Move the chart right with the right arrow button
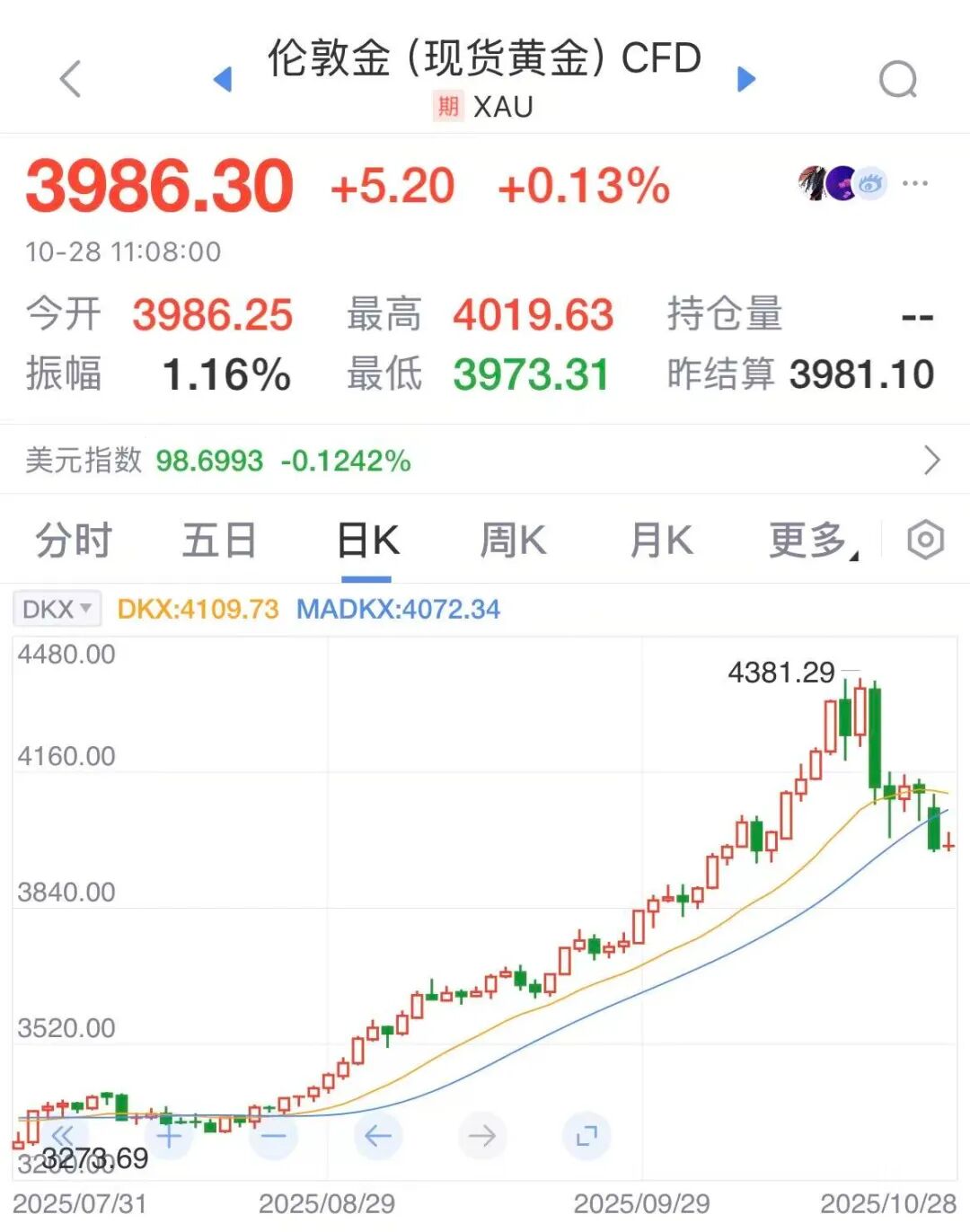Viewport: 970px width, 1232px height. point(482,1136)
